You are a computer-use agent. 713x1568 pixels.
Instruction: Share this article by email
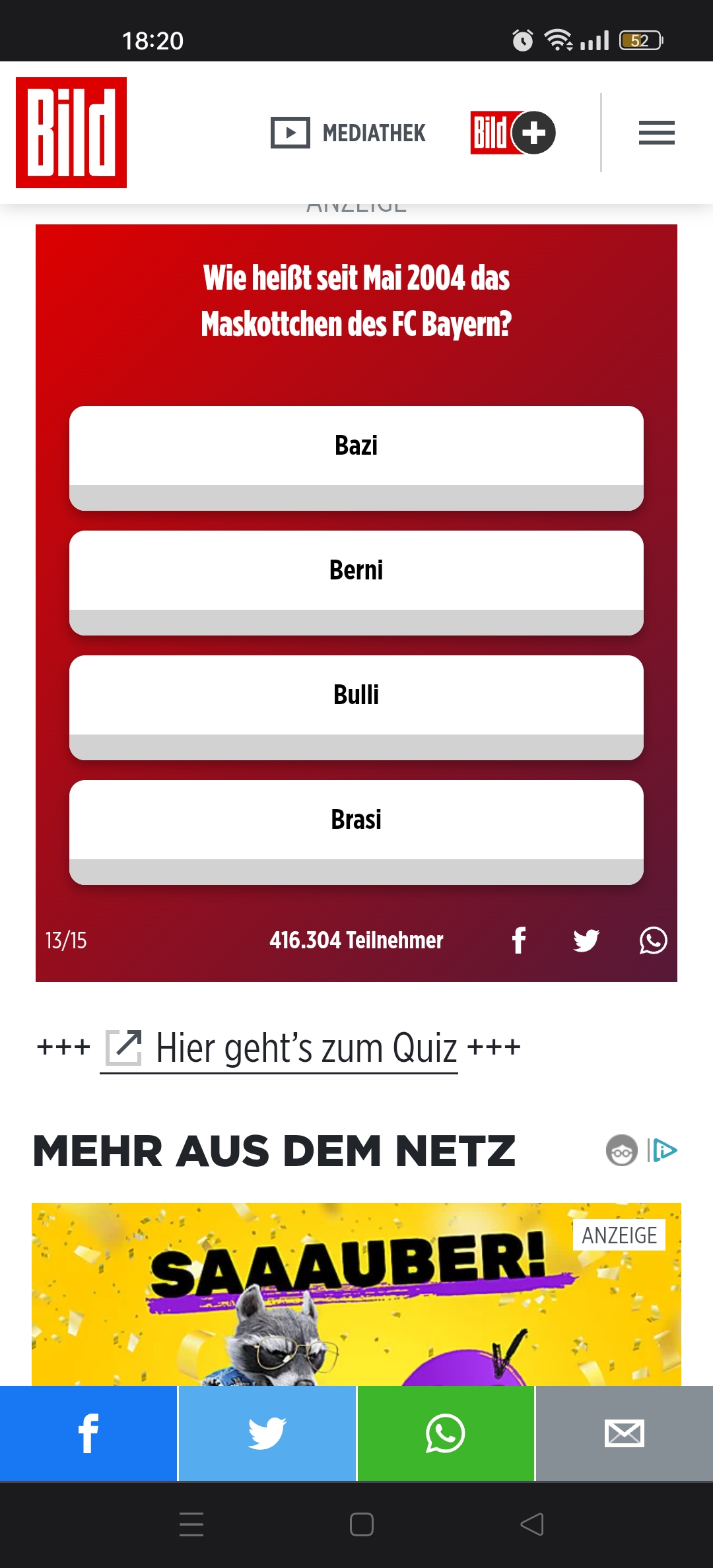[x=624, y=1433]
